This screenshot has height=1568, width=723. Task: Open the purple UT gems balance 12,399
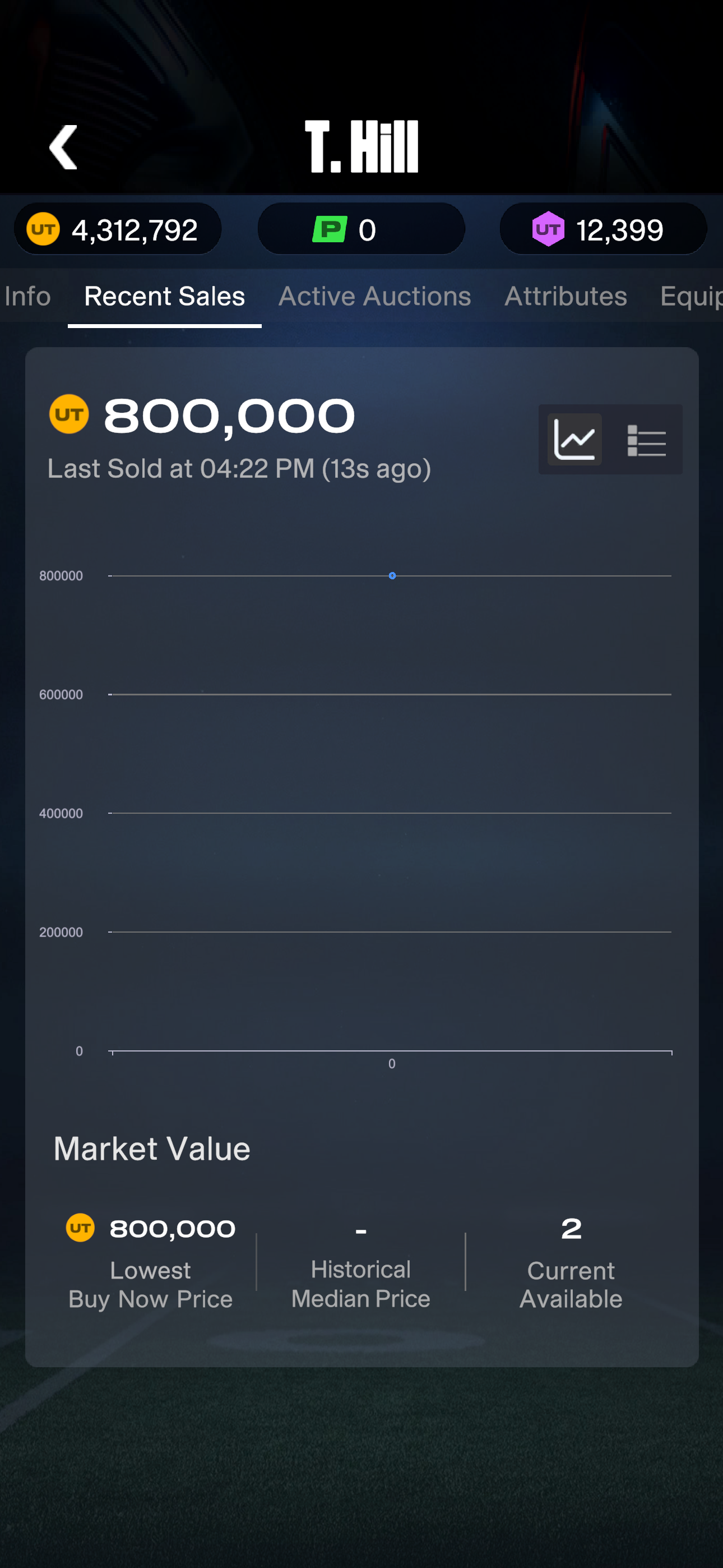(602, 229)
